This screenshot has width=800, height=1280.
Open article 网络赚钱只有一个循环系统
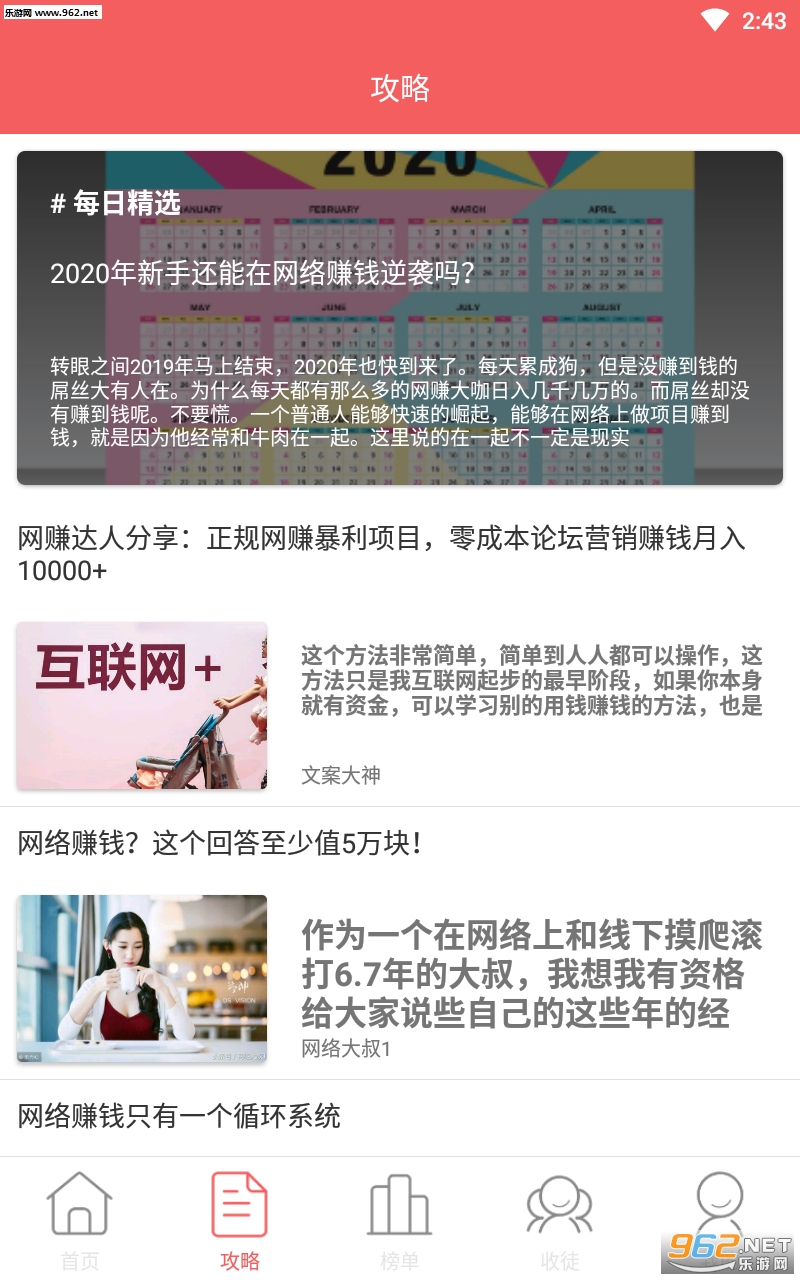(180, 1115)
